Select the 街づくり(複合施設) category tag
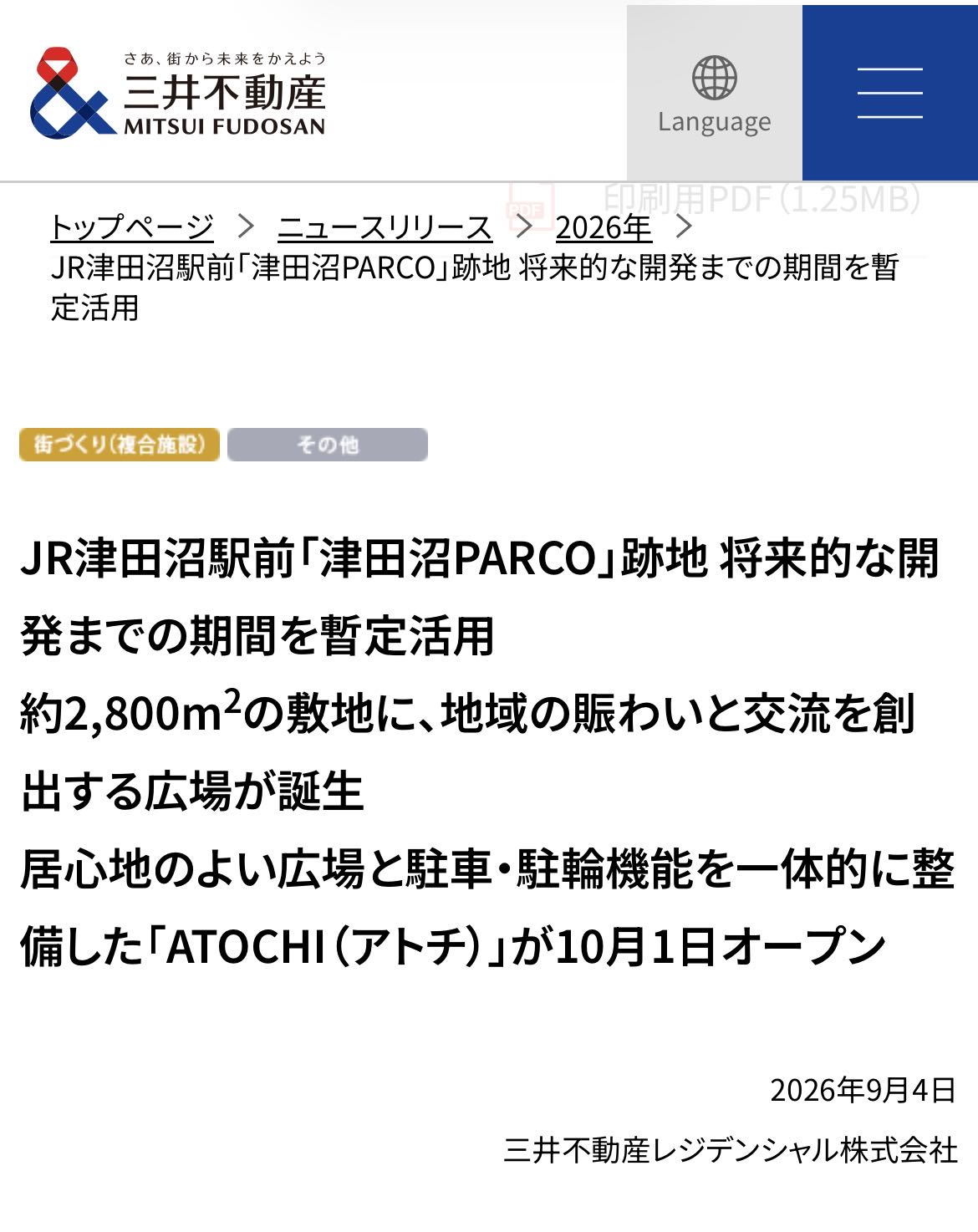 (120, 444)
